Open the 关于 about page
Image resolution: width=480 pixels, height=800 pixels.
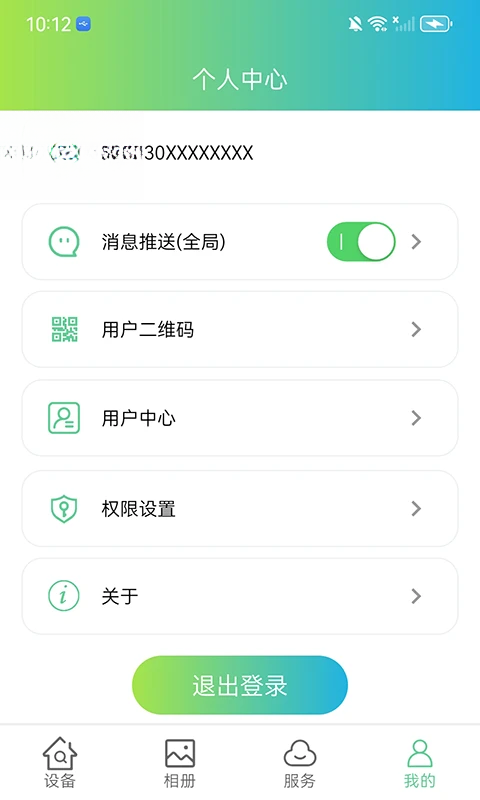coord(240,596)
